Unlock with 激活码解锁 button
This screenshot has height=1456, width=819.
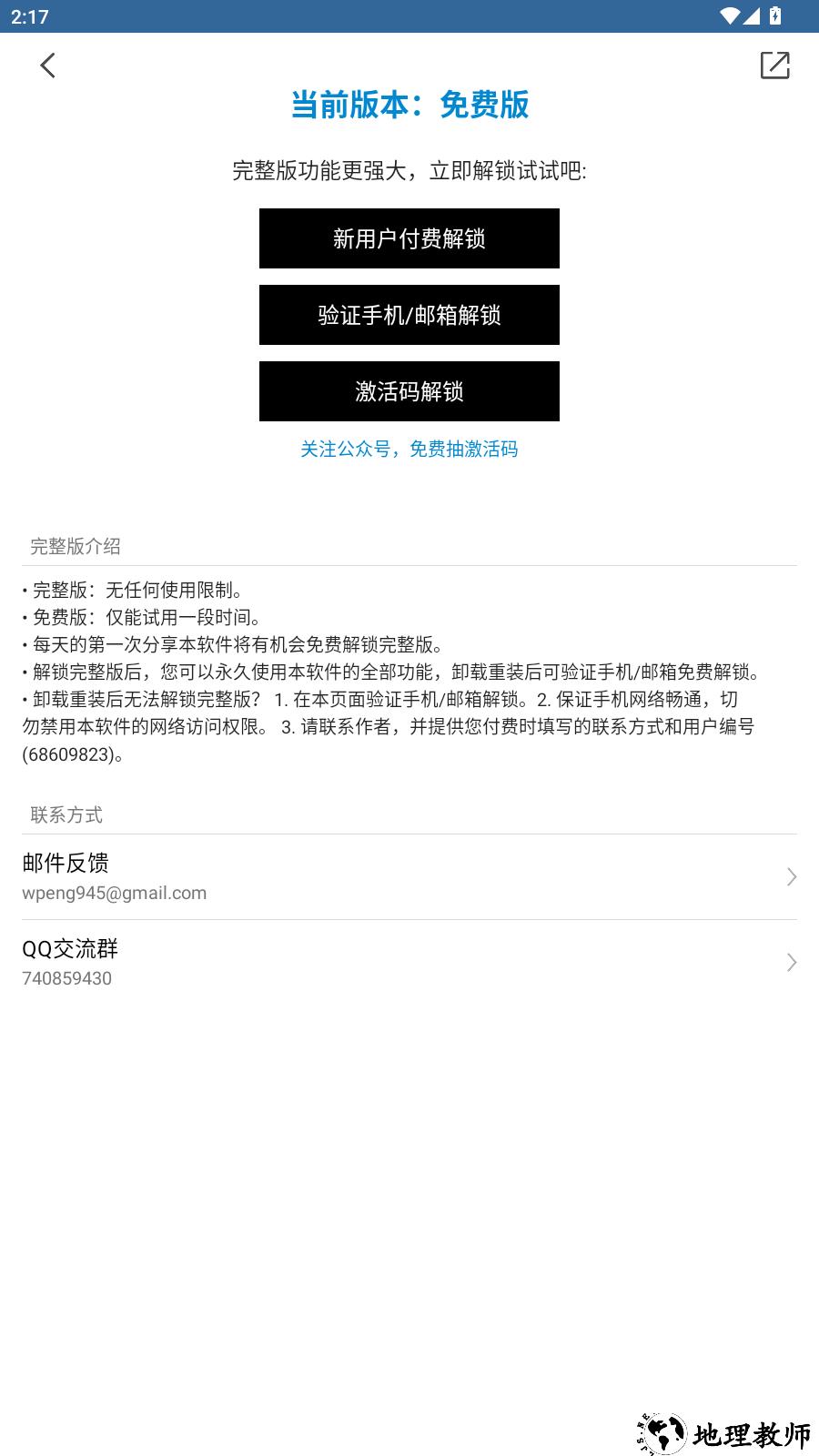coord(409,391)
